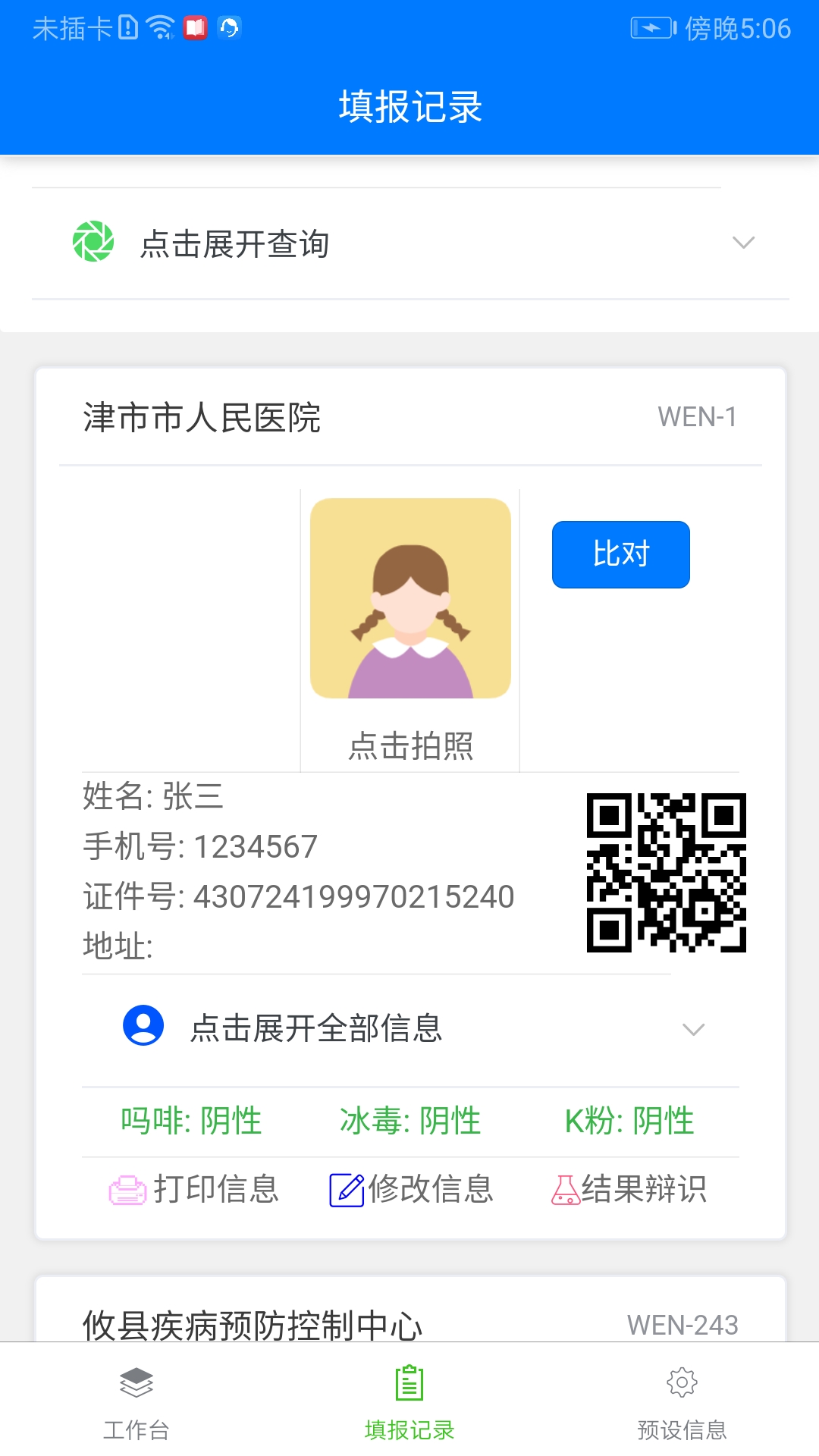Tap the edit pencil icon beside 修改信息
Image resolution: width=819 pixels, height=1456 pixels.
click(x=346, y=1189)
